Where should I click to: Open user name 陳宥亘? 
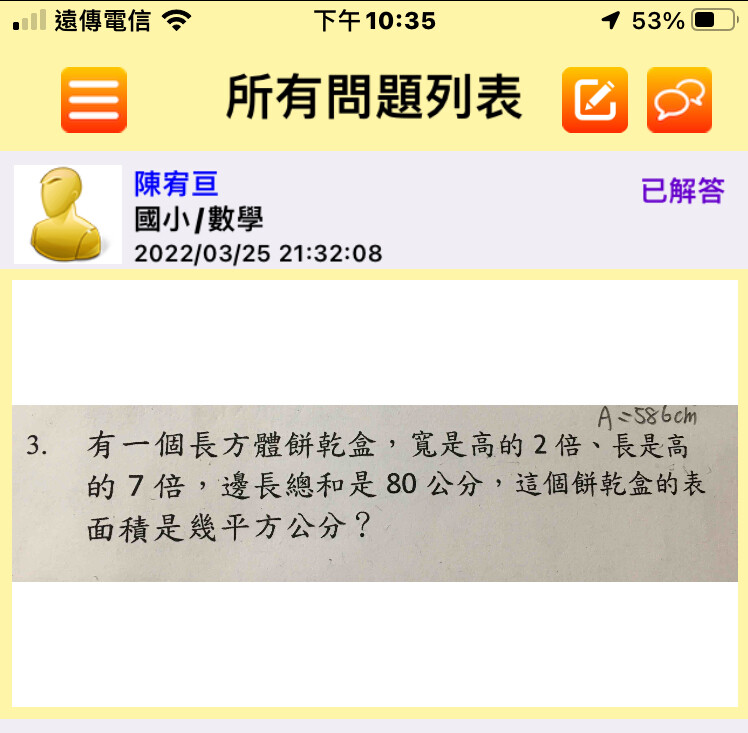(x=176, y=184)
